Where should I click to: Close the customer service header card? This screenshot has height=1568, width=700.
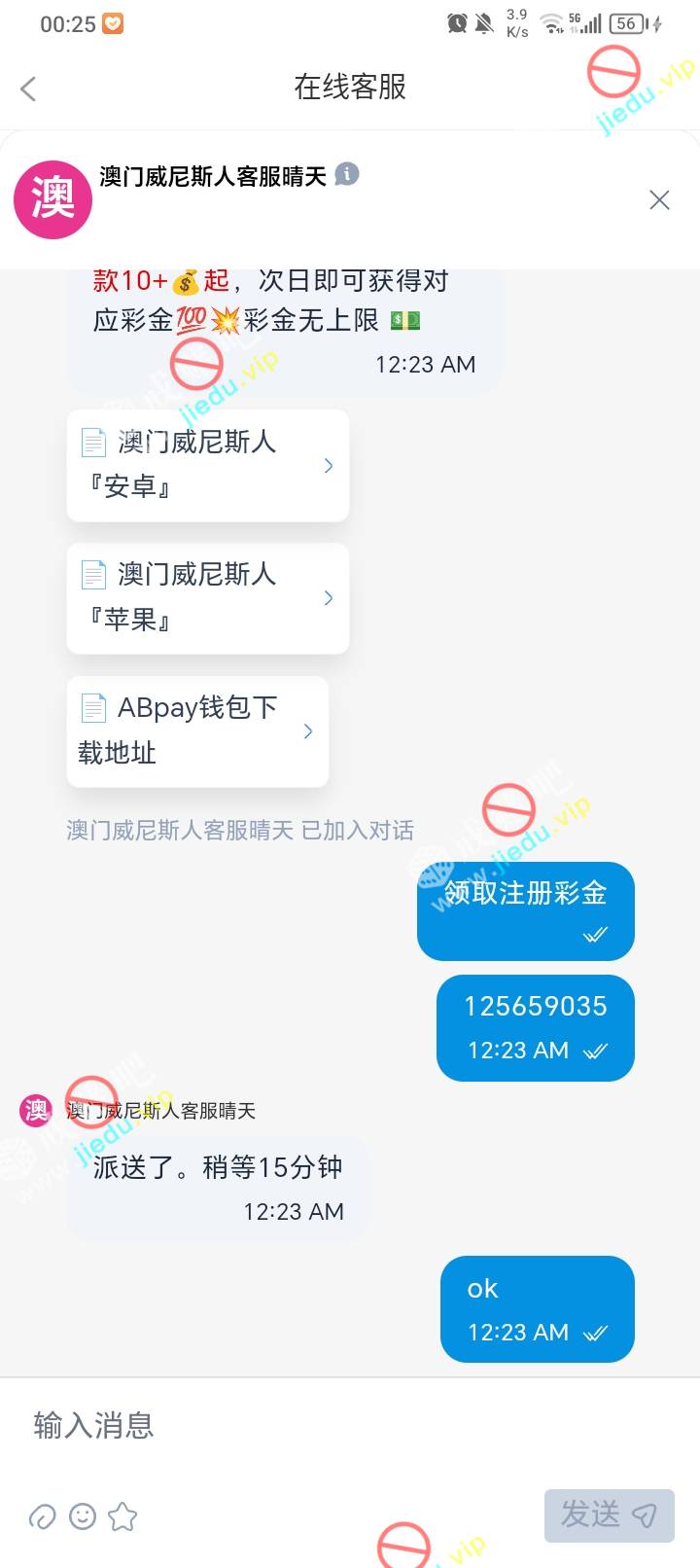659,200
